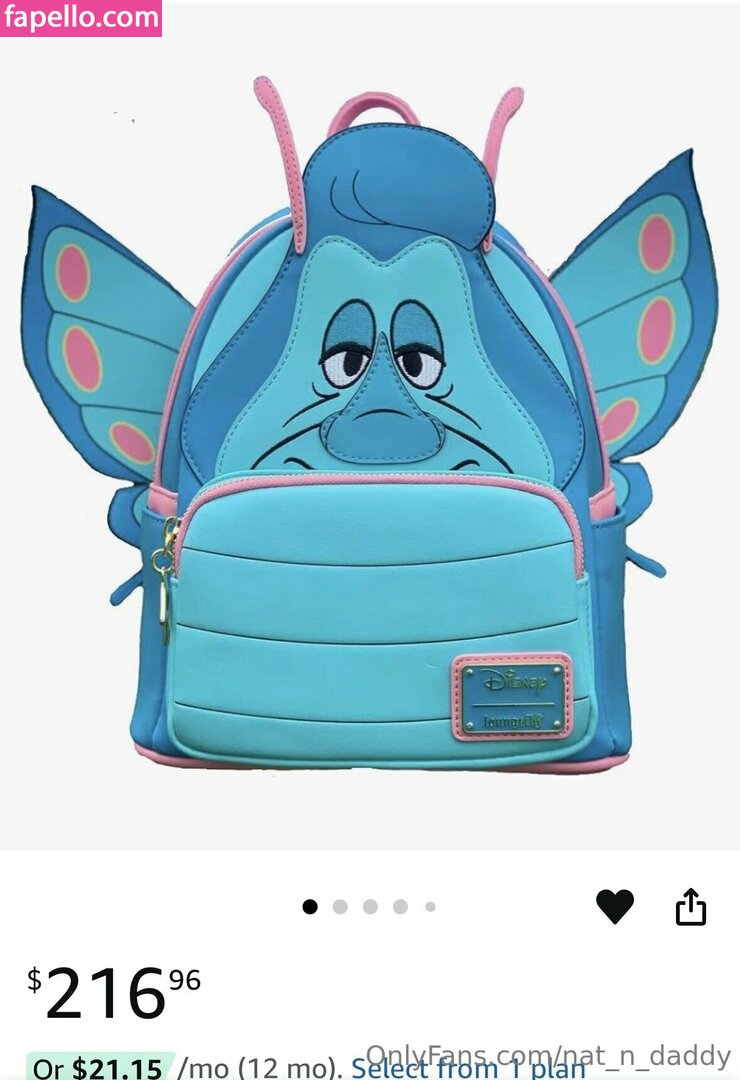740x1080 pixels.
Task: Share this product listing
Action: (691, 907)
